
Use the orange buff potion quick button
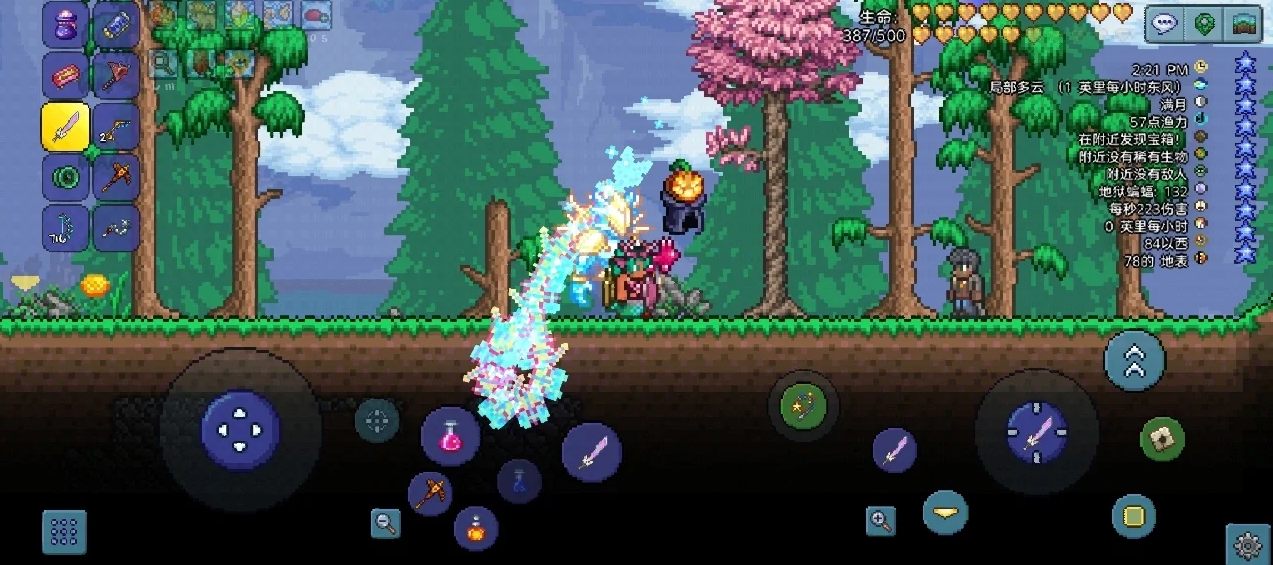[476, 527]
